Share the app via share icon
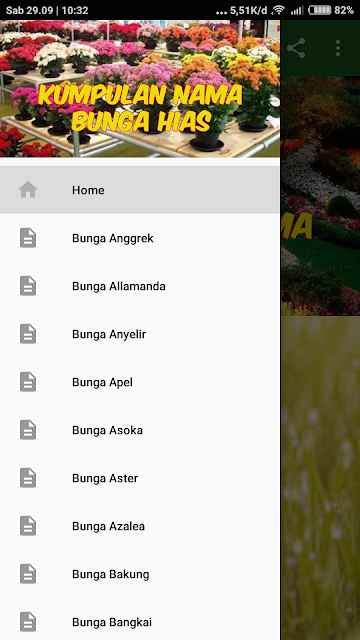This screenshot has width=360, height=640. [x=296, y=48]
